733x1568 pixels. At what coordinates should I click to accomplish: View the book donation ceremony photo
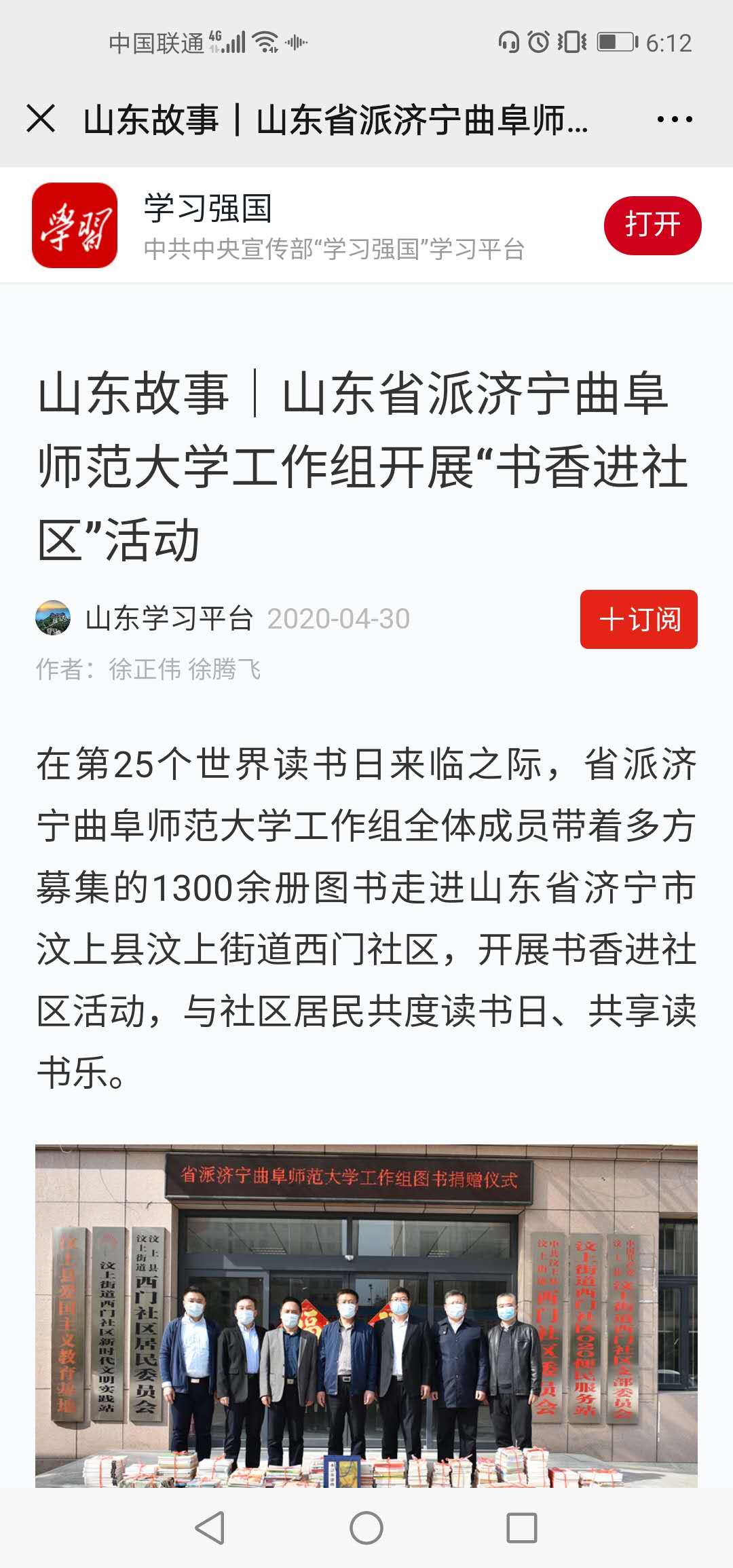(366, 1315)
